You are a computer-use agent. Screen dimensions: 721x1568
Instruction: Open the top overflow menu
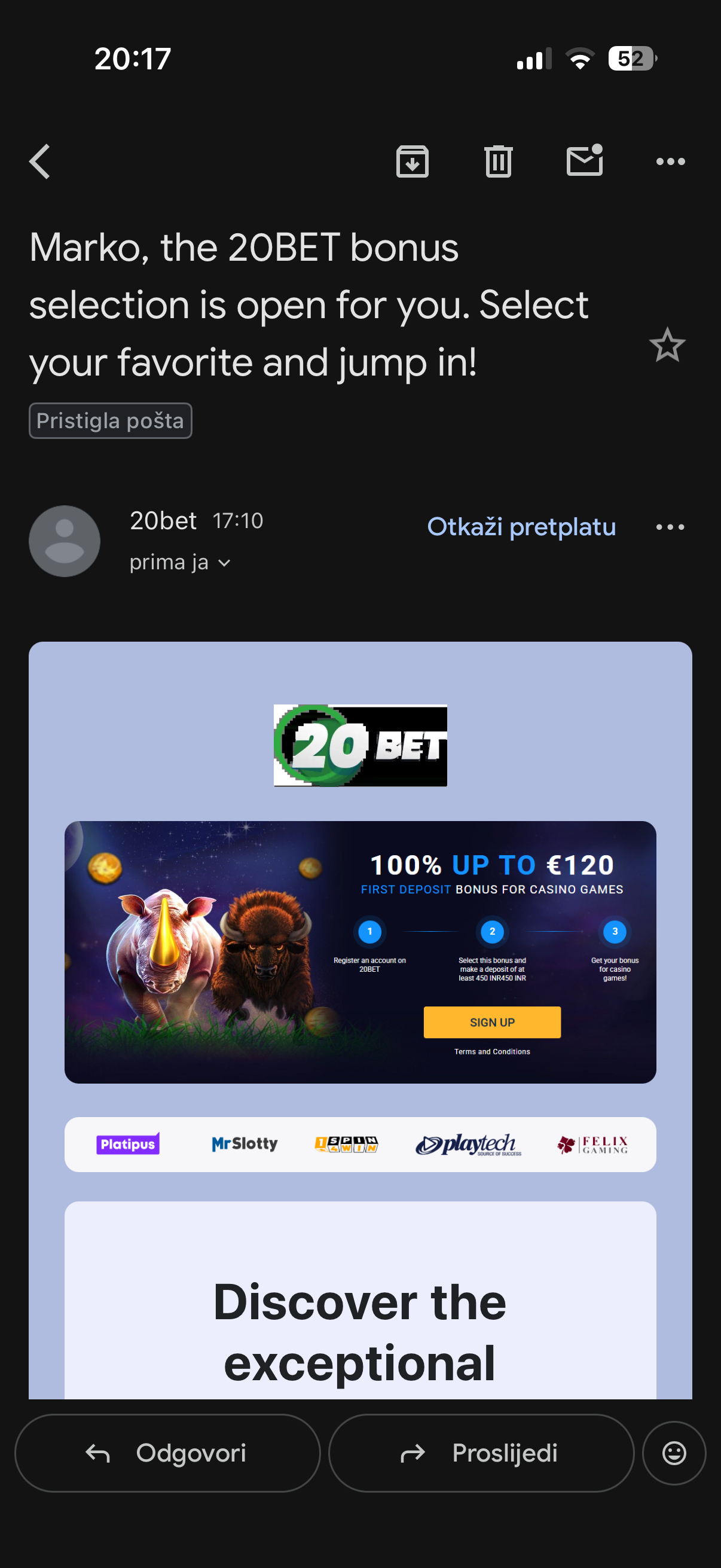tap(670, 161)
